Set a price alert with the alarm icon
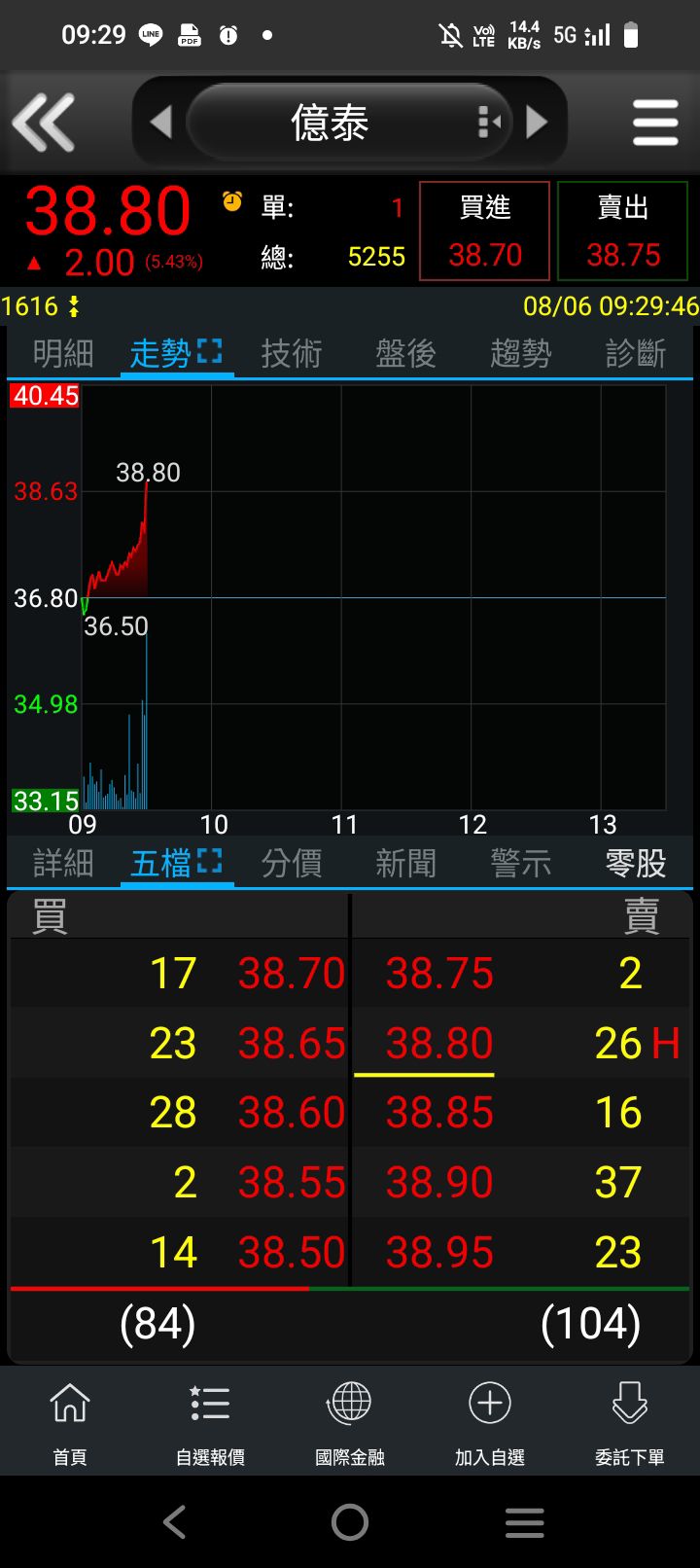This screenshot has width=700, height=1568. pos(232,201)
